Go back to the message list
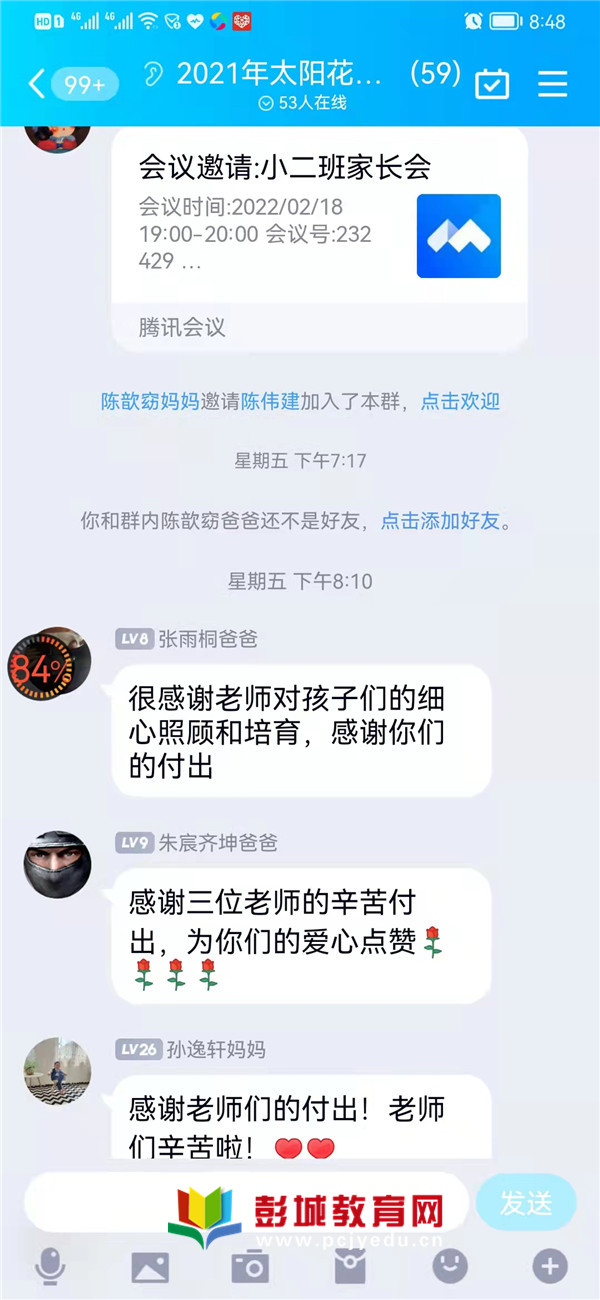The height and width of the screenshot is (1300, 600). point(38,84)
